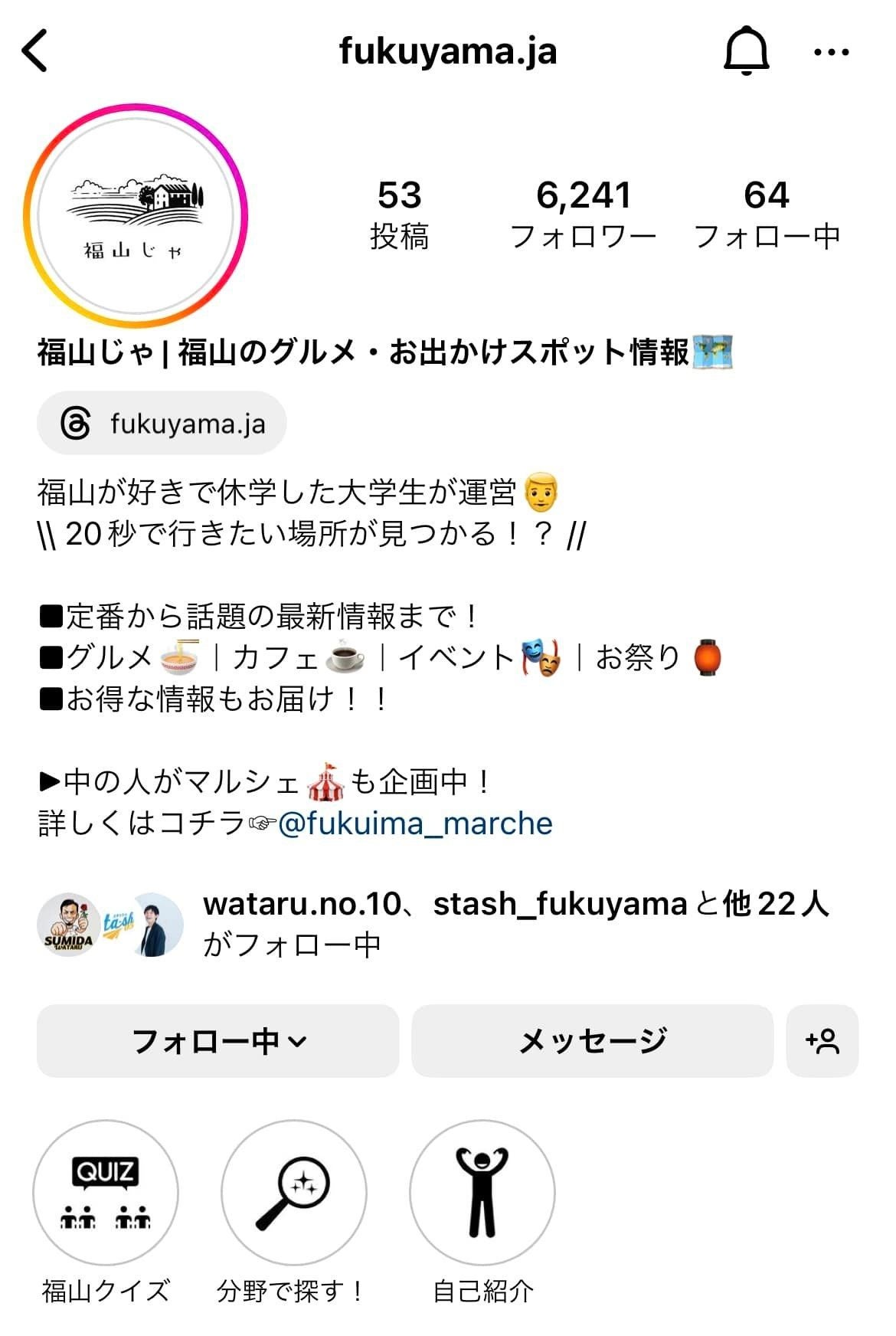This screenshot has width=896, height=1336.
Task: Expand the フォロー中 following dropdown button
Action: pos(218,1041)
